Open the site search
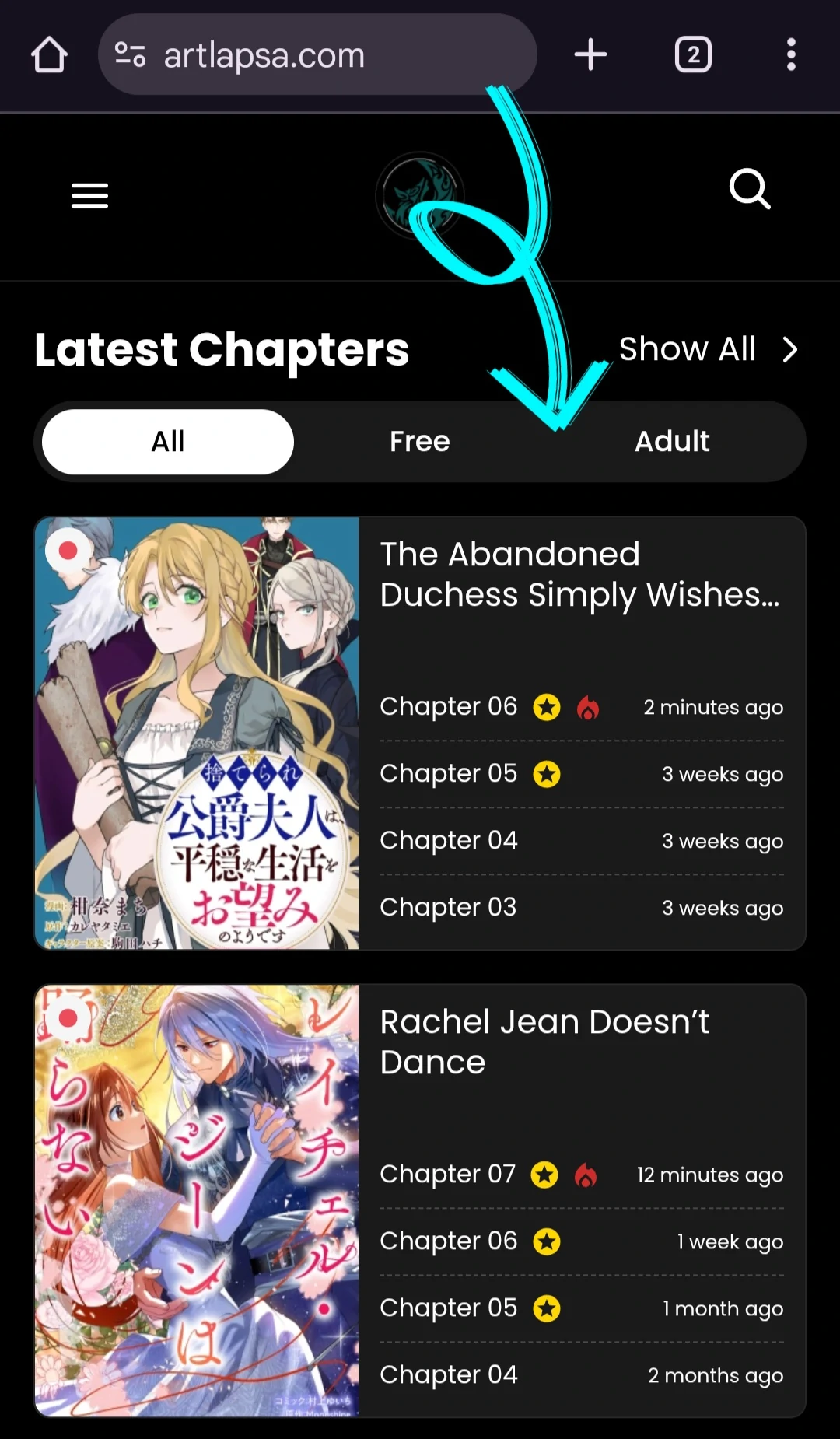Viewport: 840px width, 1439px height. [x=750, y=189]
